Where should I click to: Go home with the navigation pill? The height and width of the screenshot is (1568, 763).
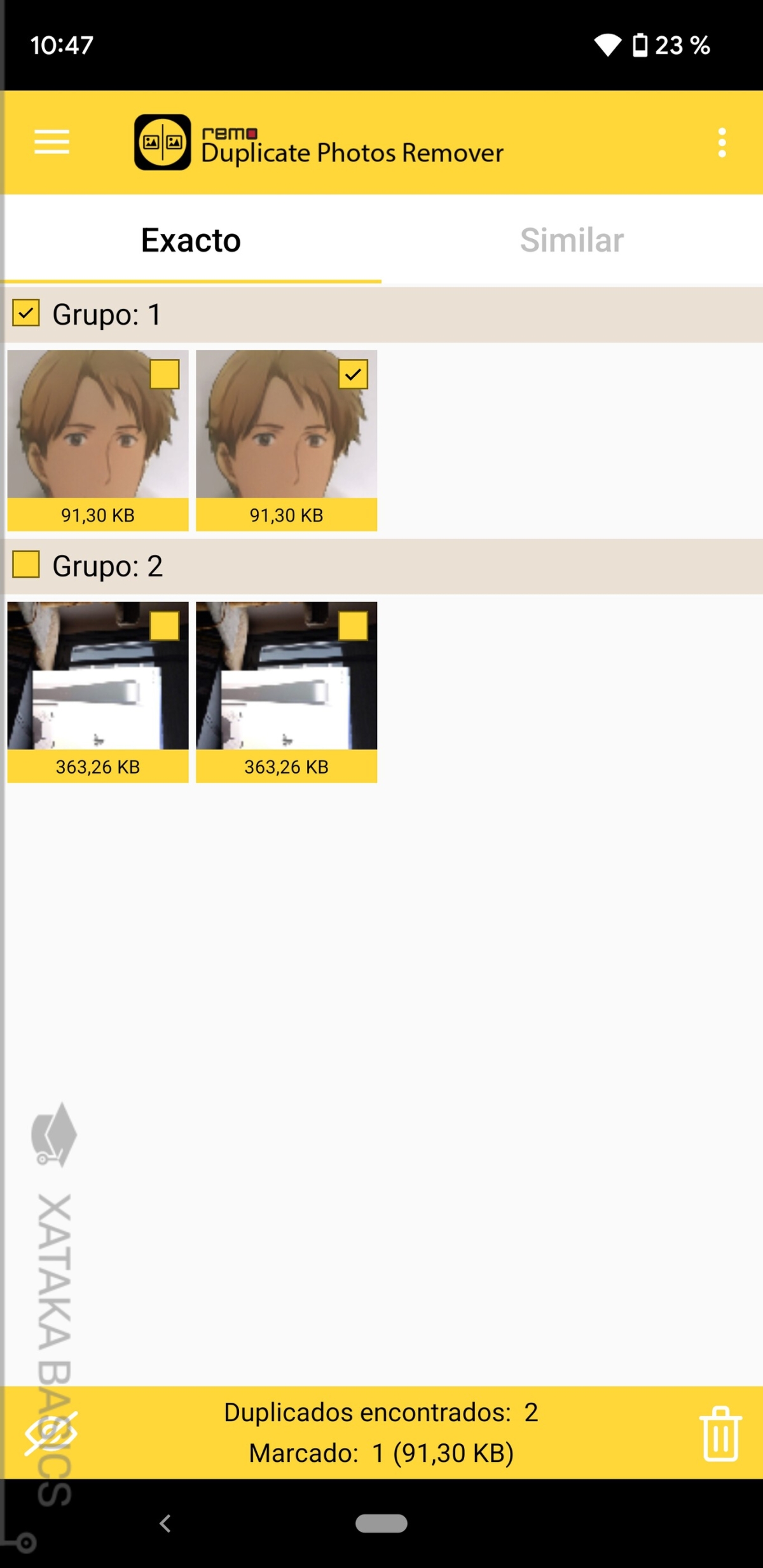click(381, 1524)
